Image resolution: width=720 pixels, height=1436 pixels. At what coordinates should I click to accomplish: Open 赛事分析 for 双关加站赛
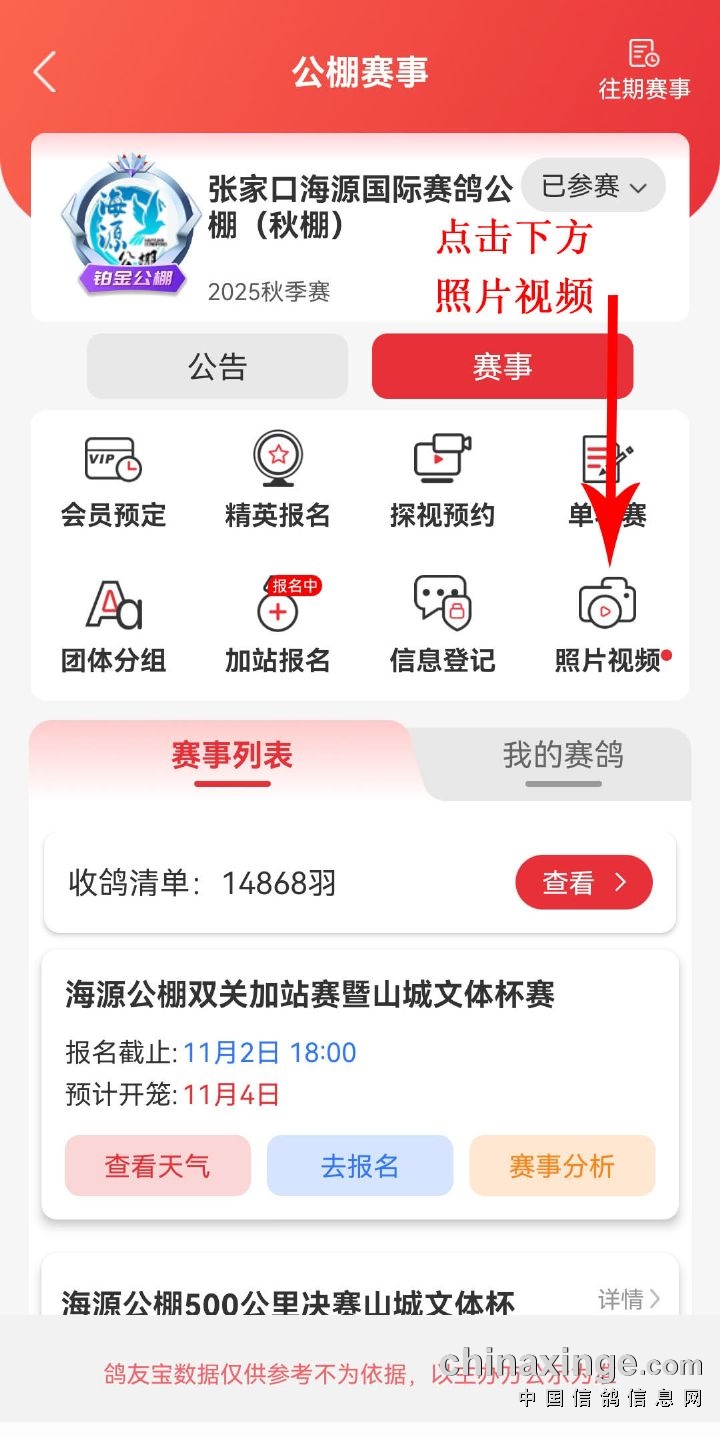pos(562,1166)
